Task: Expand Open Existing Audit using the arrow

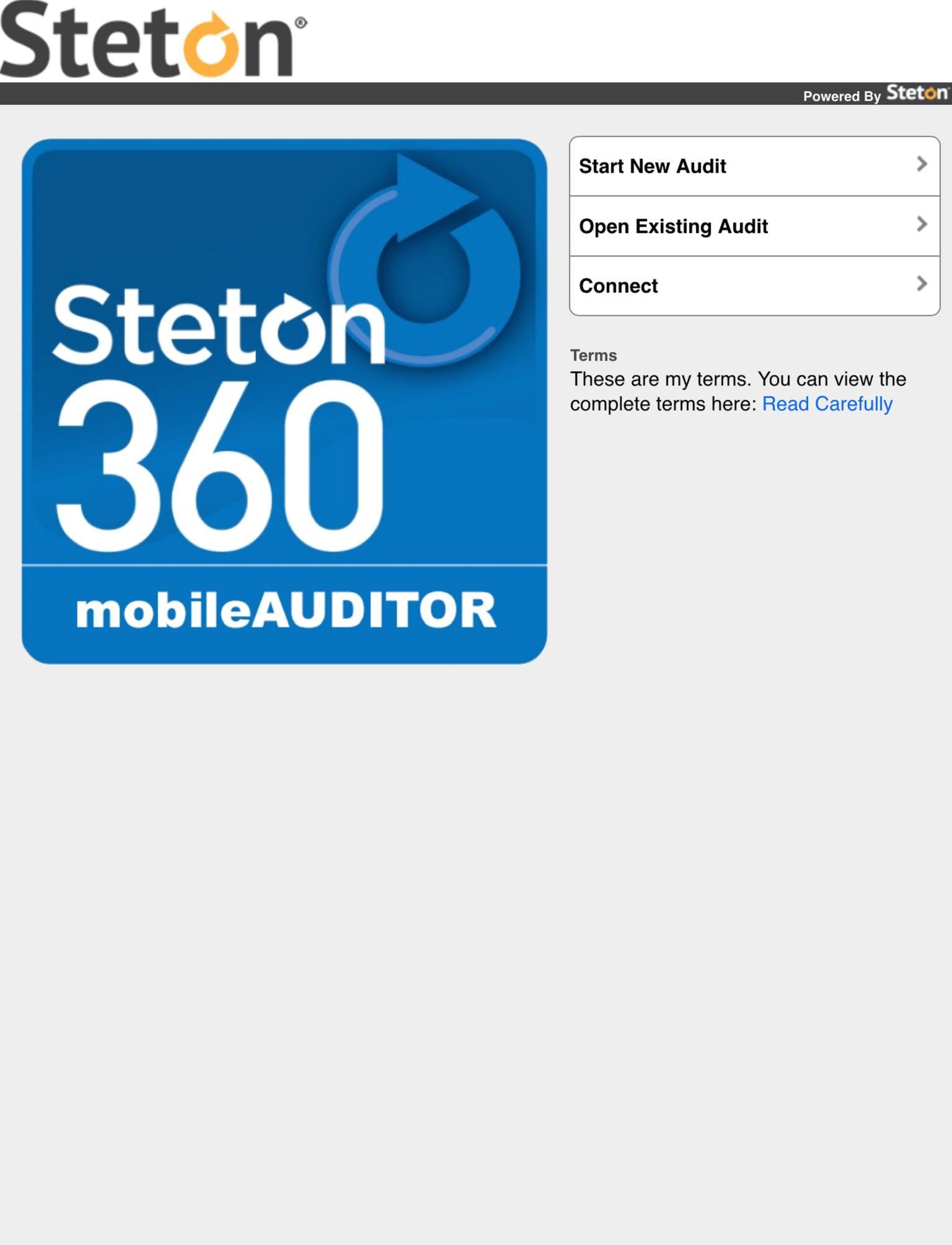Action: coord(922,224)
